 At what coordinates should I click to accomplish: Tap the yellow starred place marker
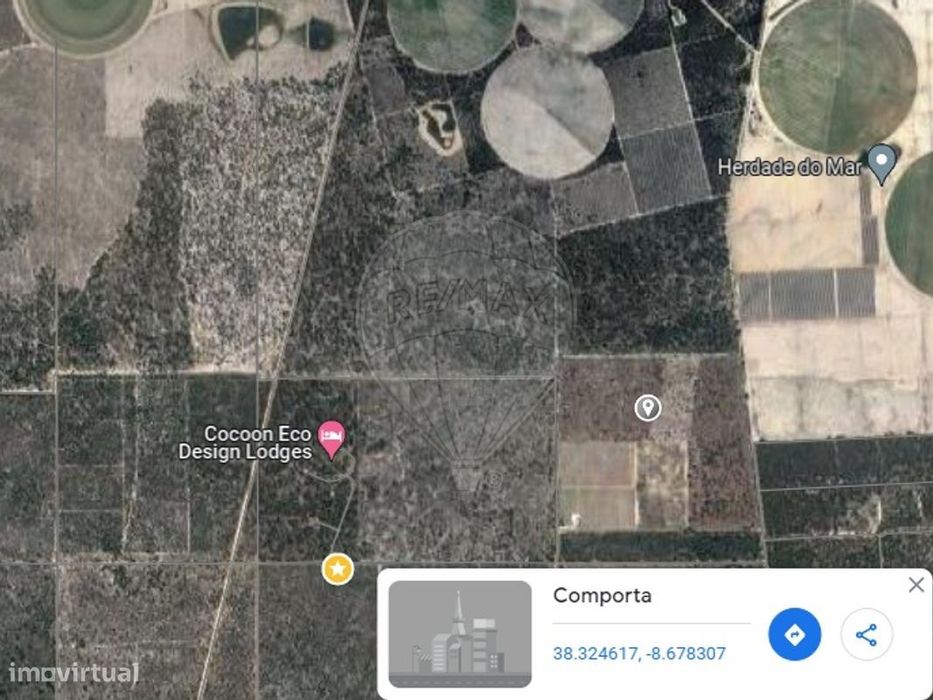[x=338, y=569]
